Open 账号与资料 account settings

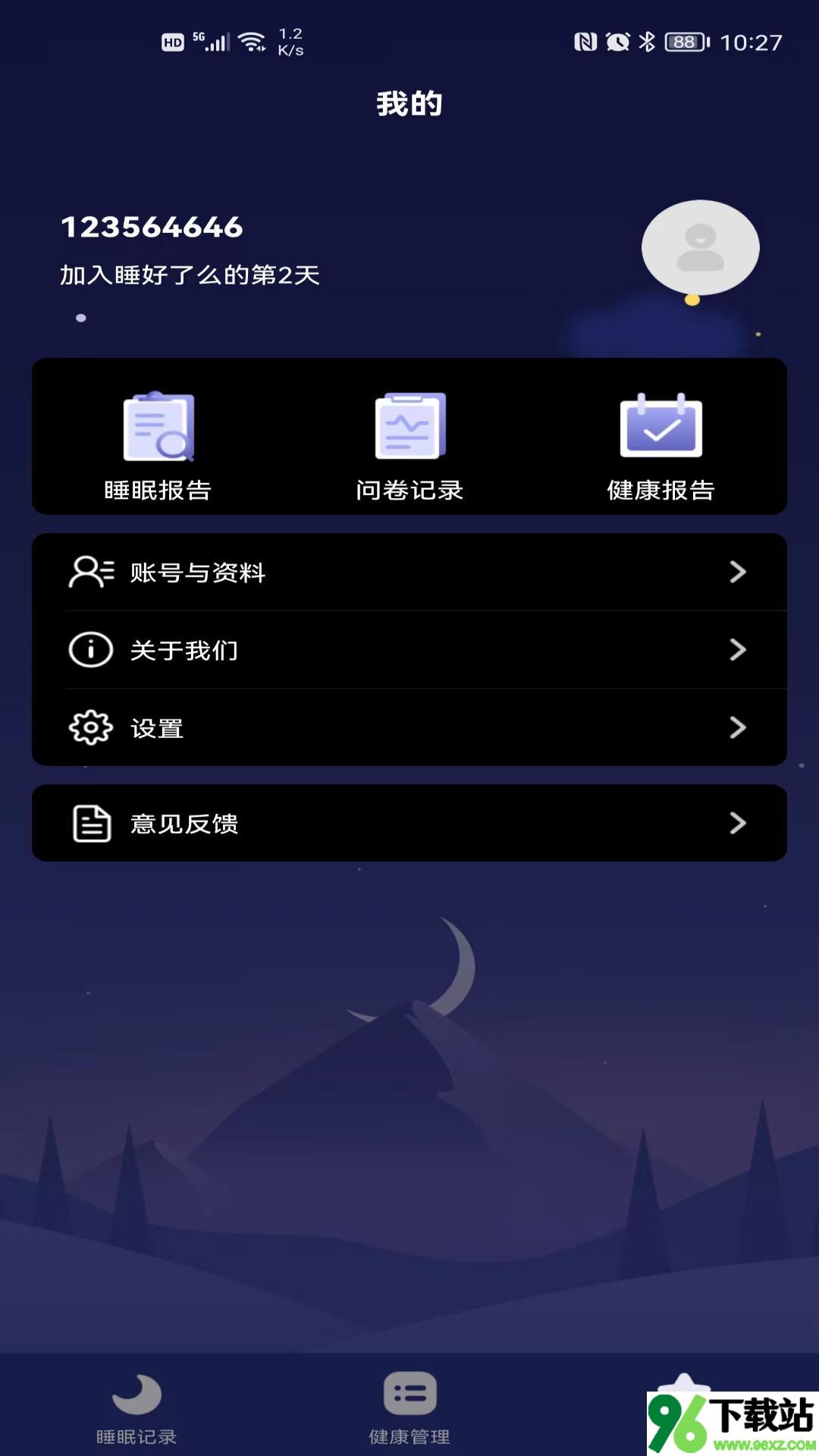point(409,573)
